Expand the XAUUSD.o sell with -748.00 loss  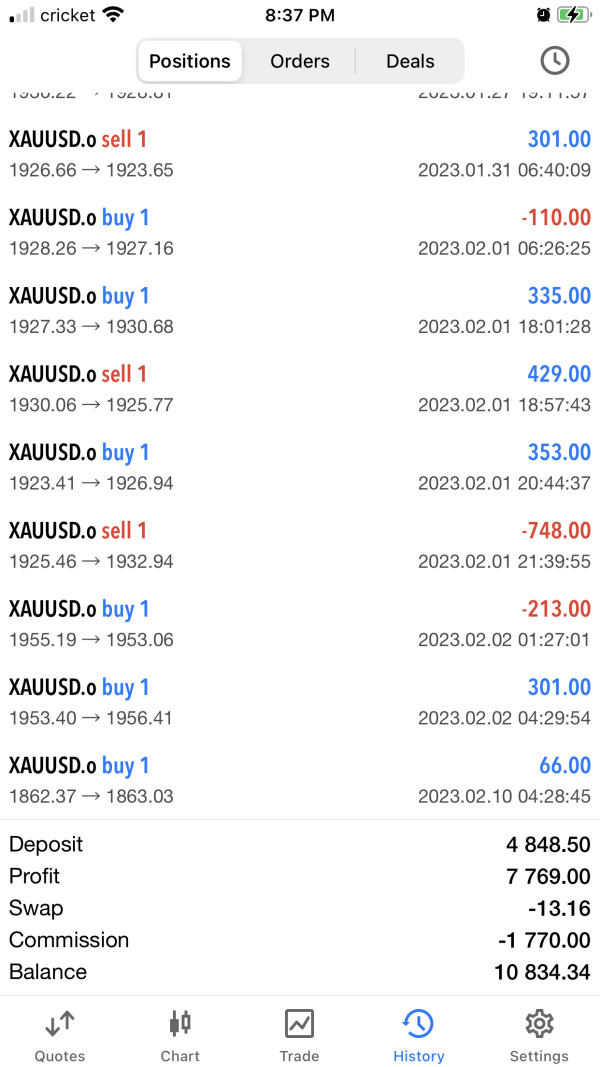tap(300, 545)
